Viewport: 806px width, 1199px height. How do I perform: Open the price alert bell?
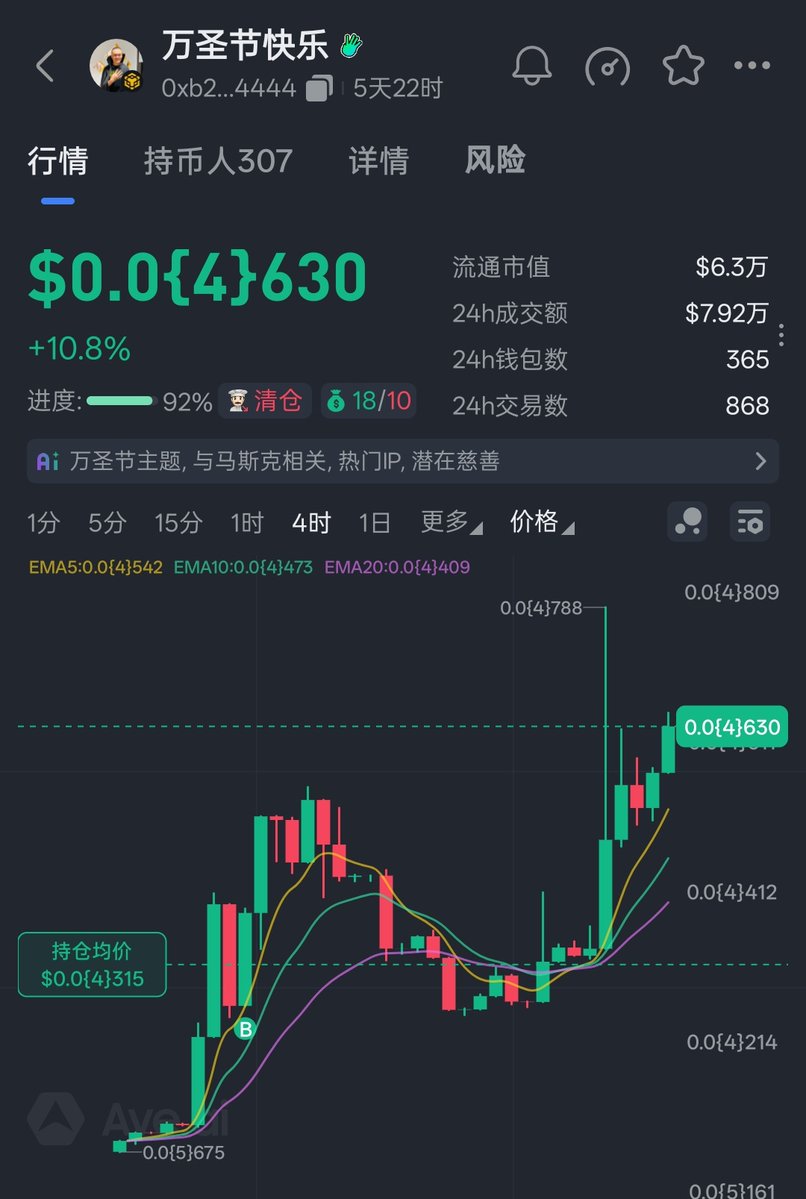532,66
